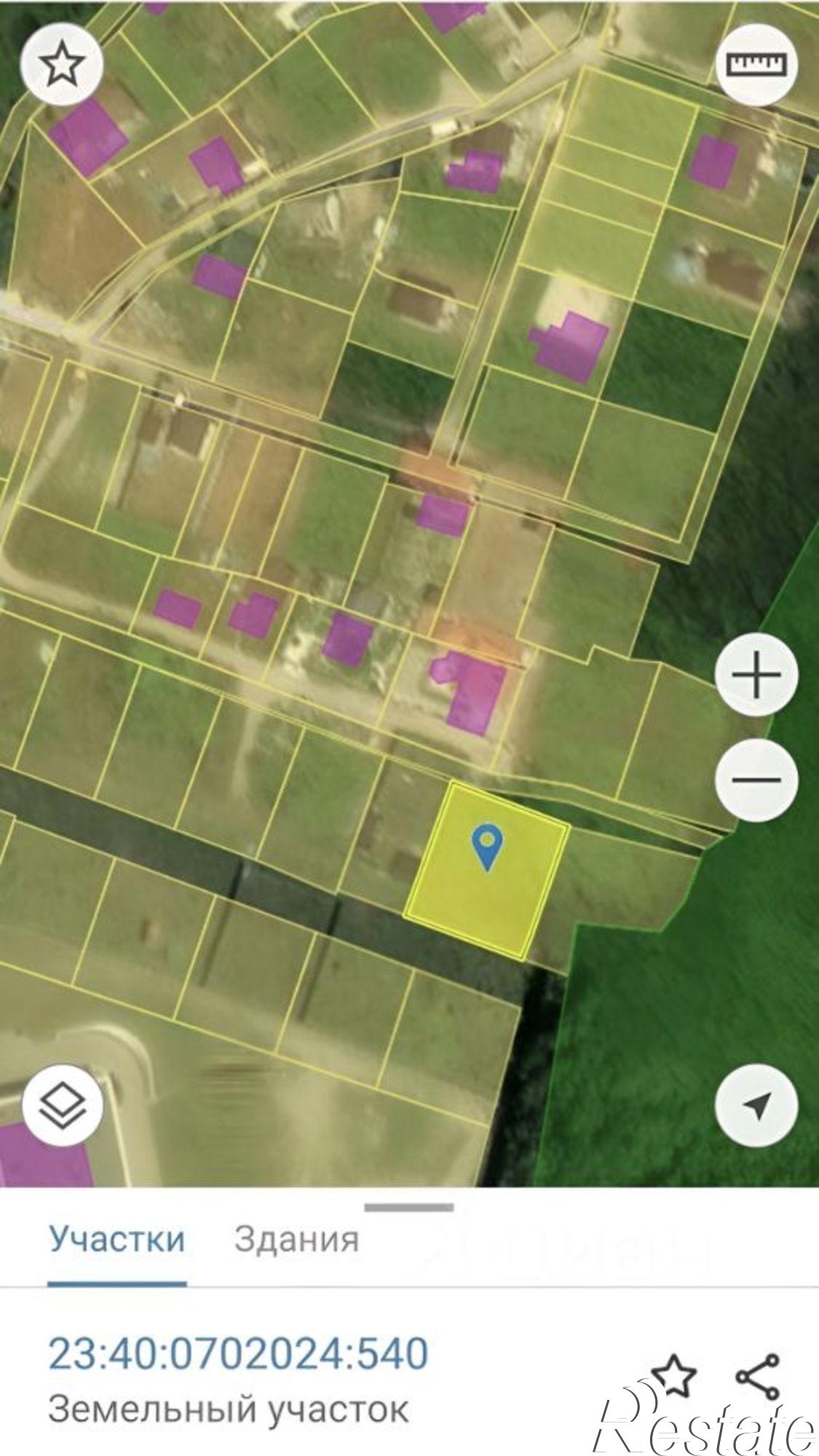Open parcel 23:40:0702024:540 details
The image size is (819, 1456).
[x=238, y=1353]
